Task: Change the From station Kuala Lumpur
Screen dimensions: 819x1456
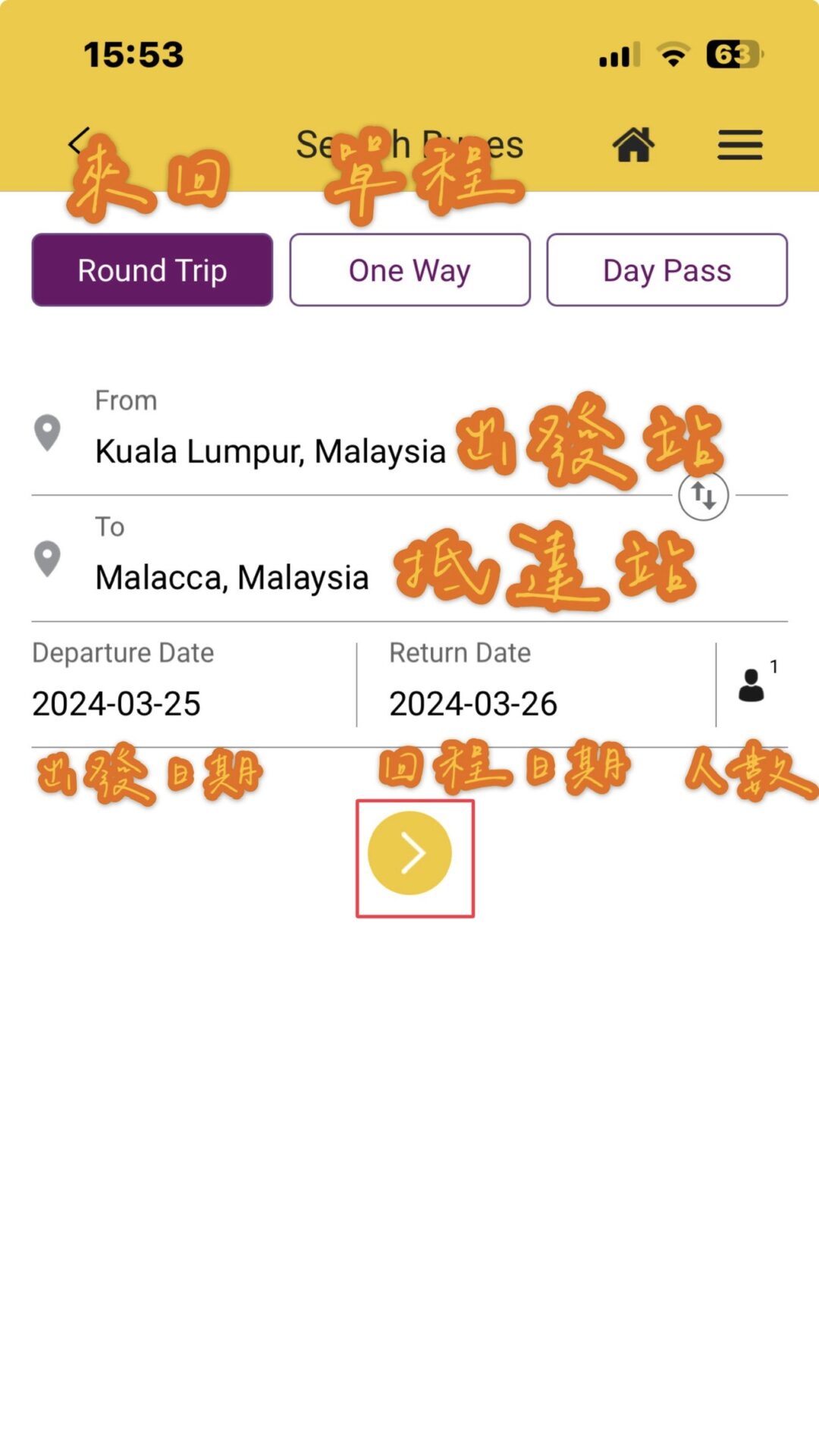Action: point(270,451)
